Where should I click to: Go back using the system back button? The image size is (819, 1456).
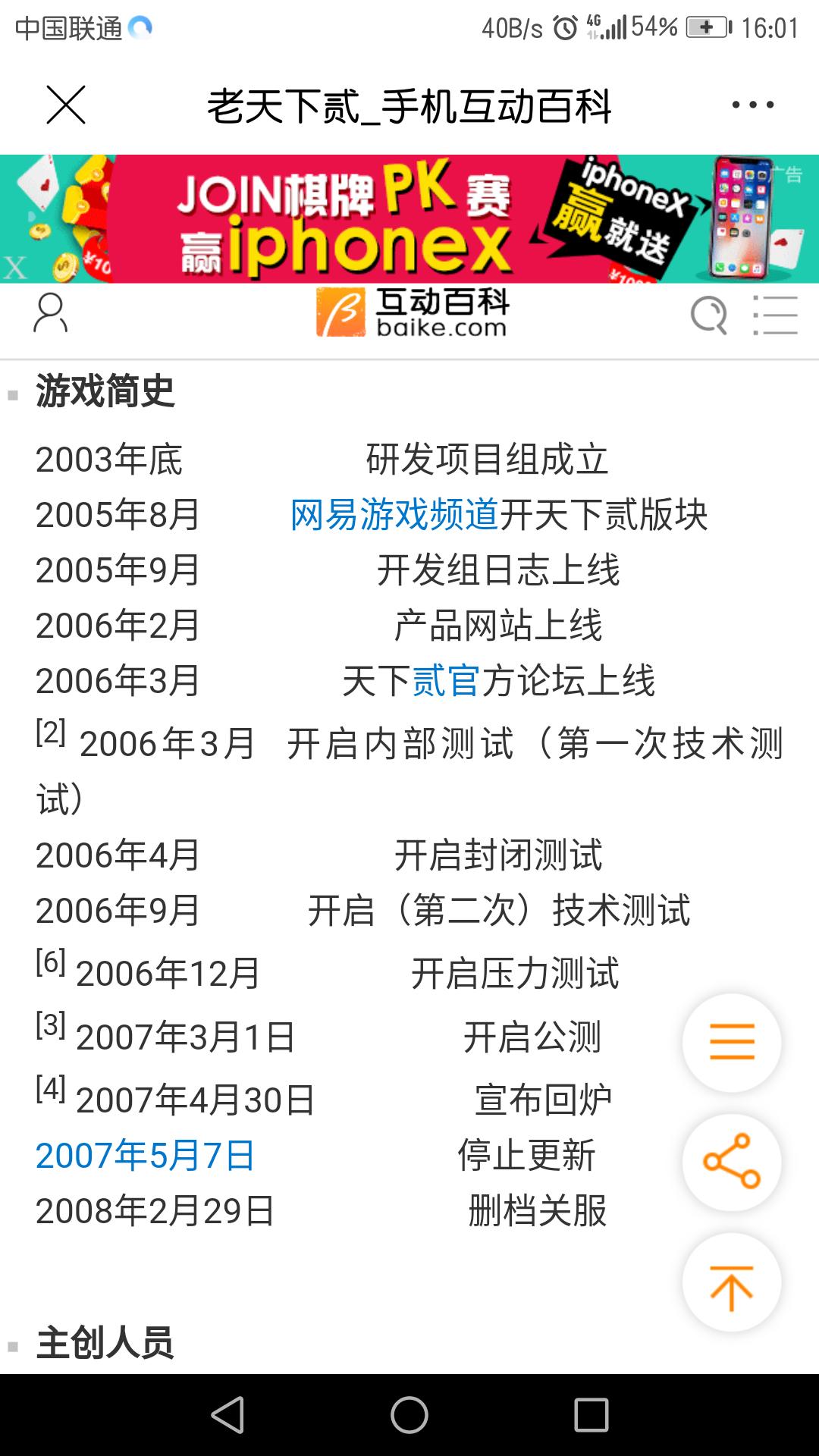(x=227, y=1415)
